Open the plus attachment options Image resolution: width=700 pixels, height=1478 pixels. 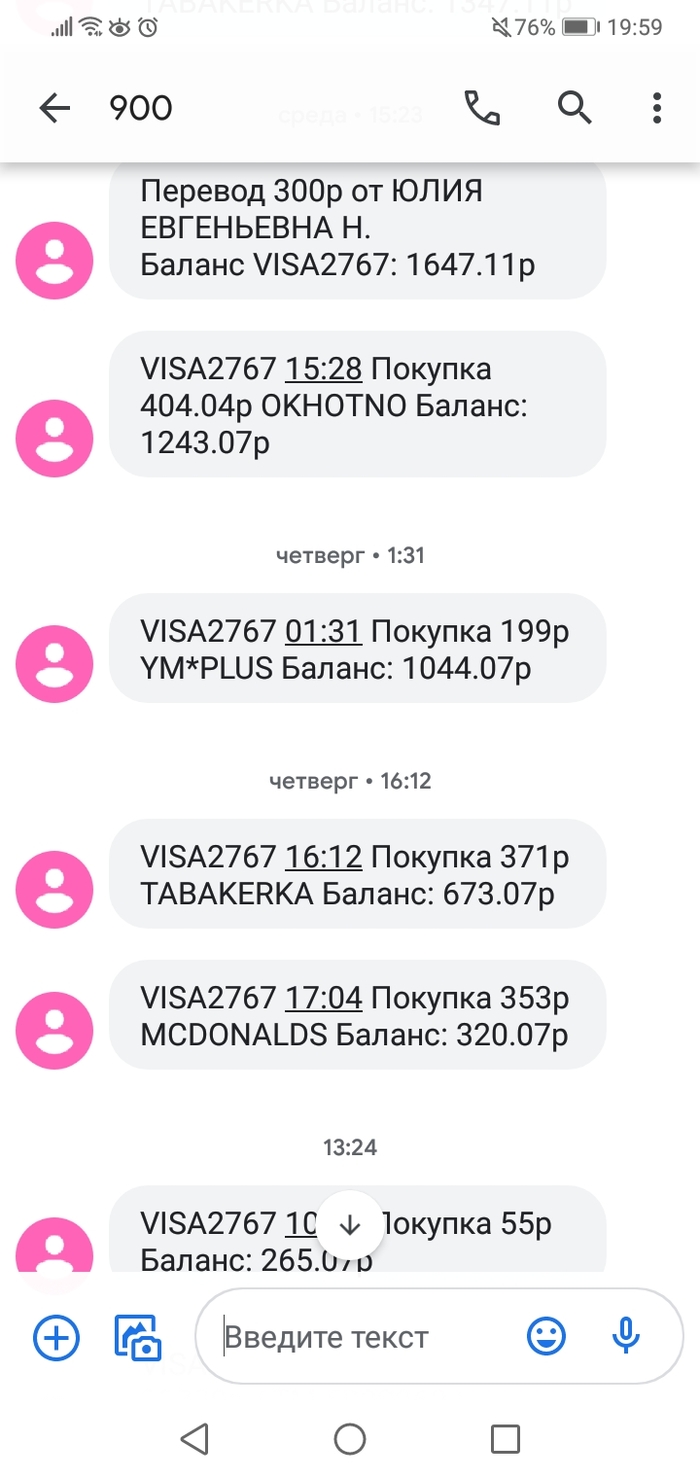pos(57,1337)
